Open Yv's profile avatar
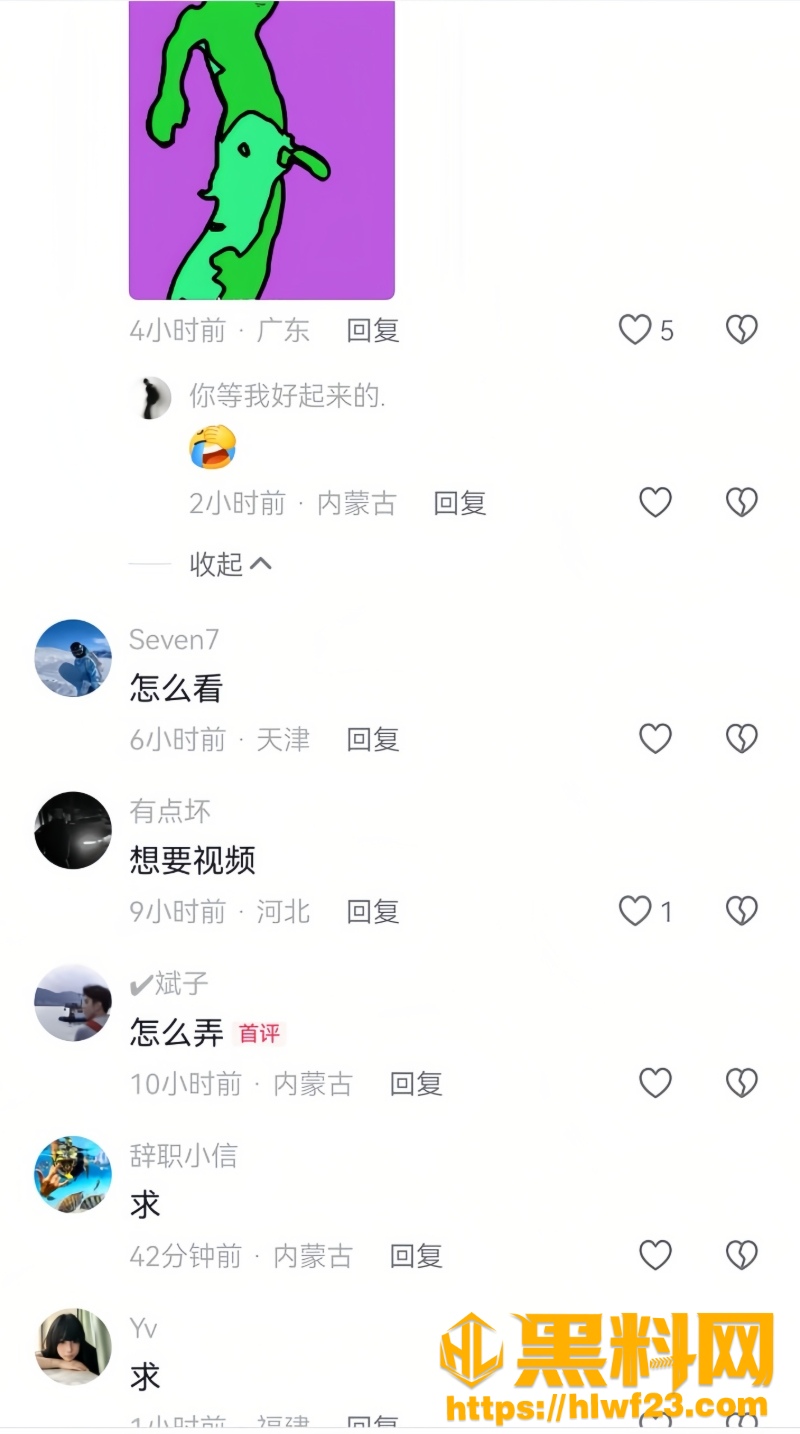 pos(73,1347)
